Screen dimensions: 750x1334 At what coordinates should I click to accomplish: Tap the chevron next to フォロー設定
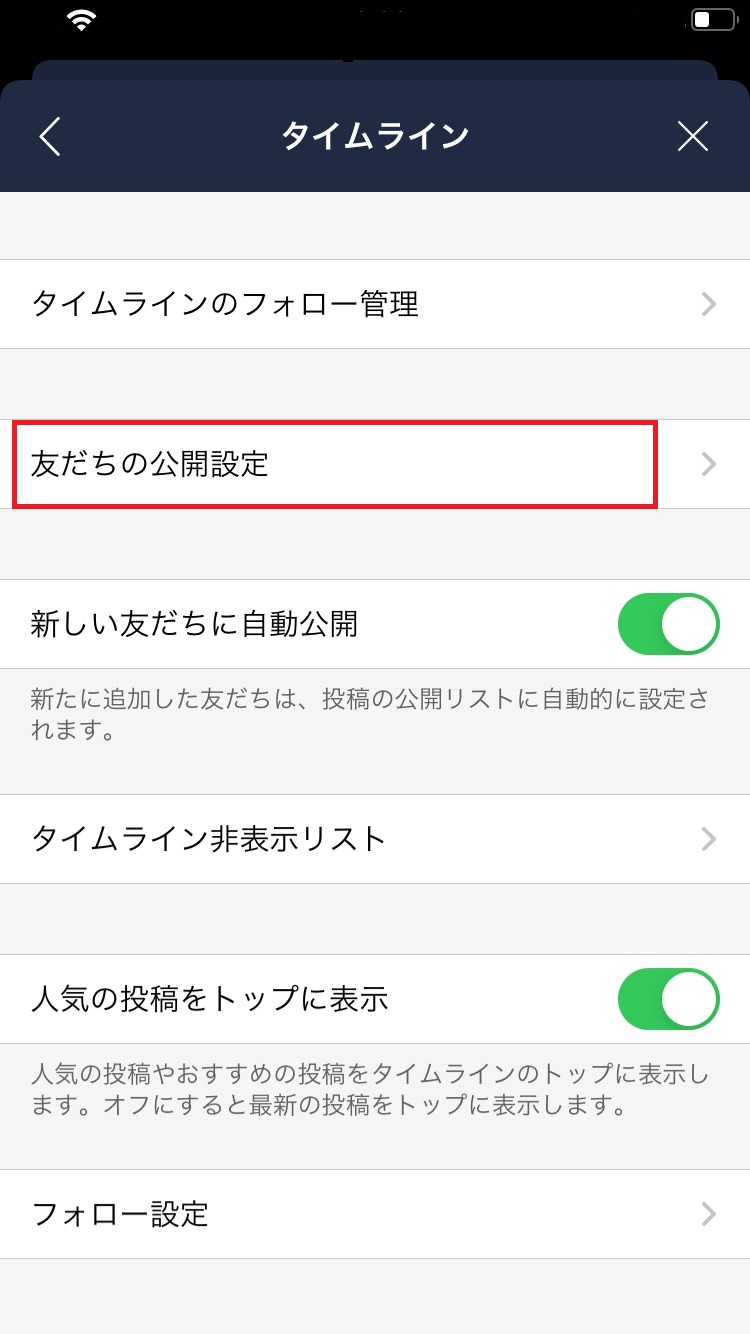708,1214
